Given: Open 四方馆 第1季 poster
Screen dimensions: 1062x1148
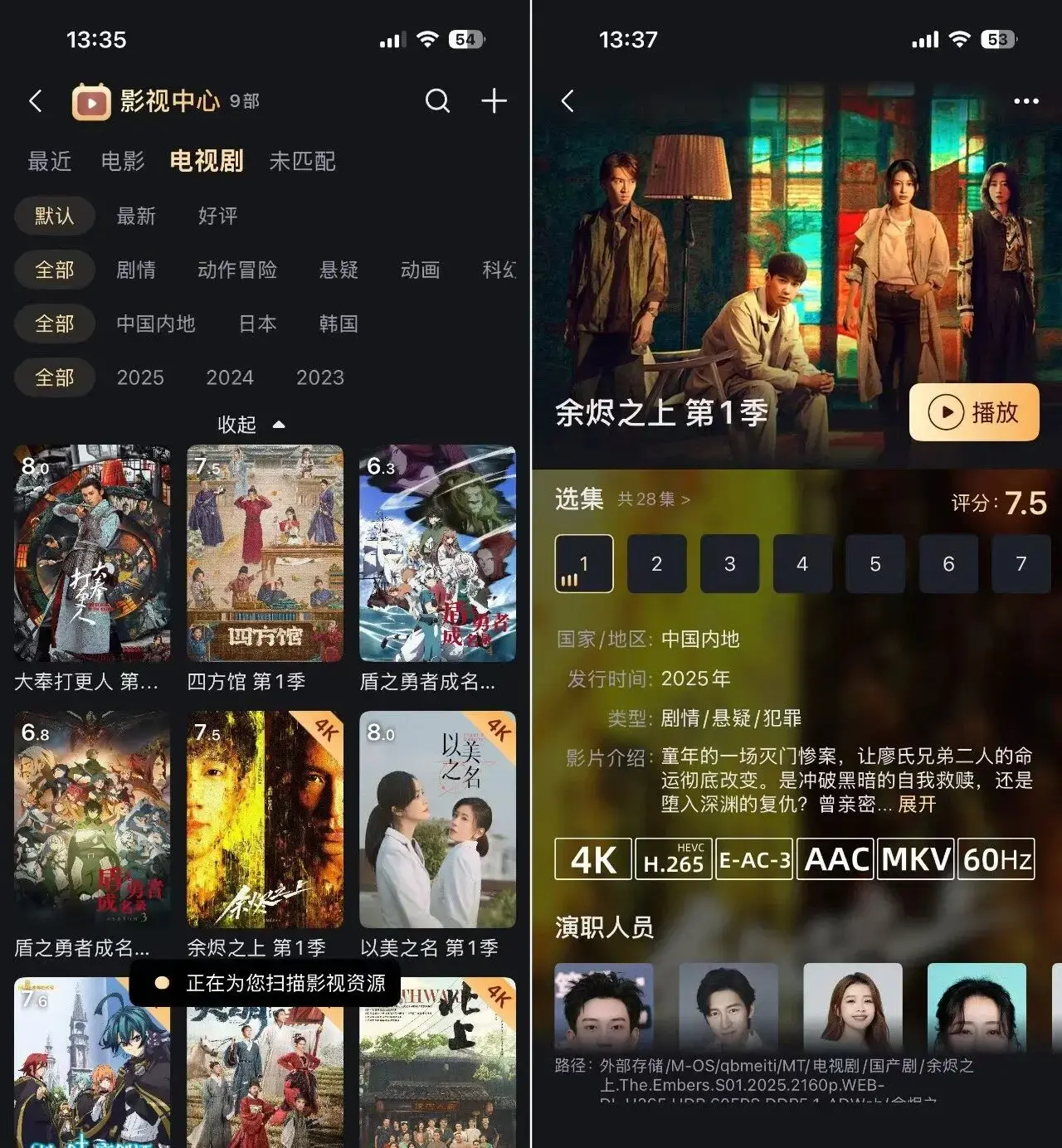Looking at the screenshot, I should (x=265, y=553).
